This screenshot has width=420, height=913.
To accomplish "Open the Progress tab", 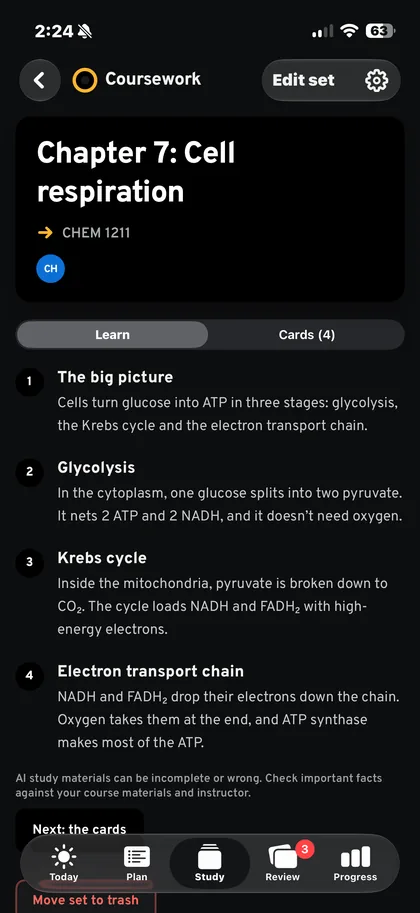I will coord(355,864).
